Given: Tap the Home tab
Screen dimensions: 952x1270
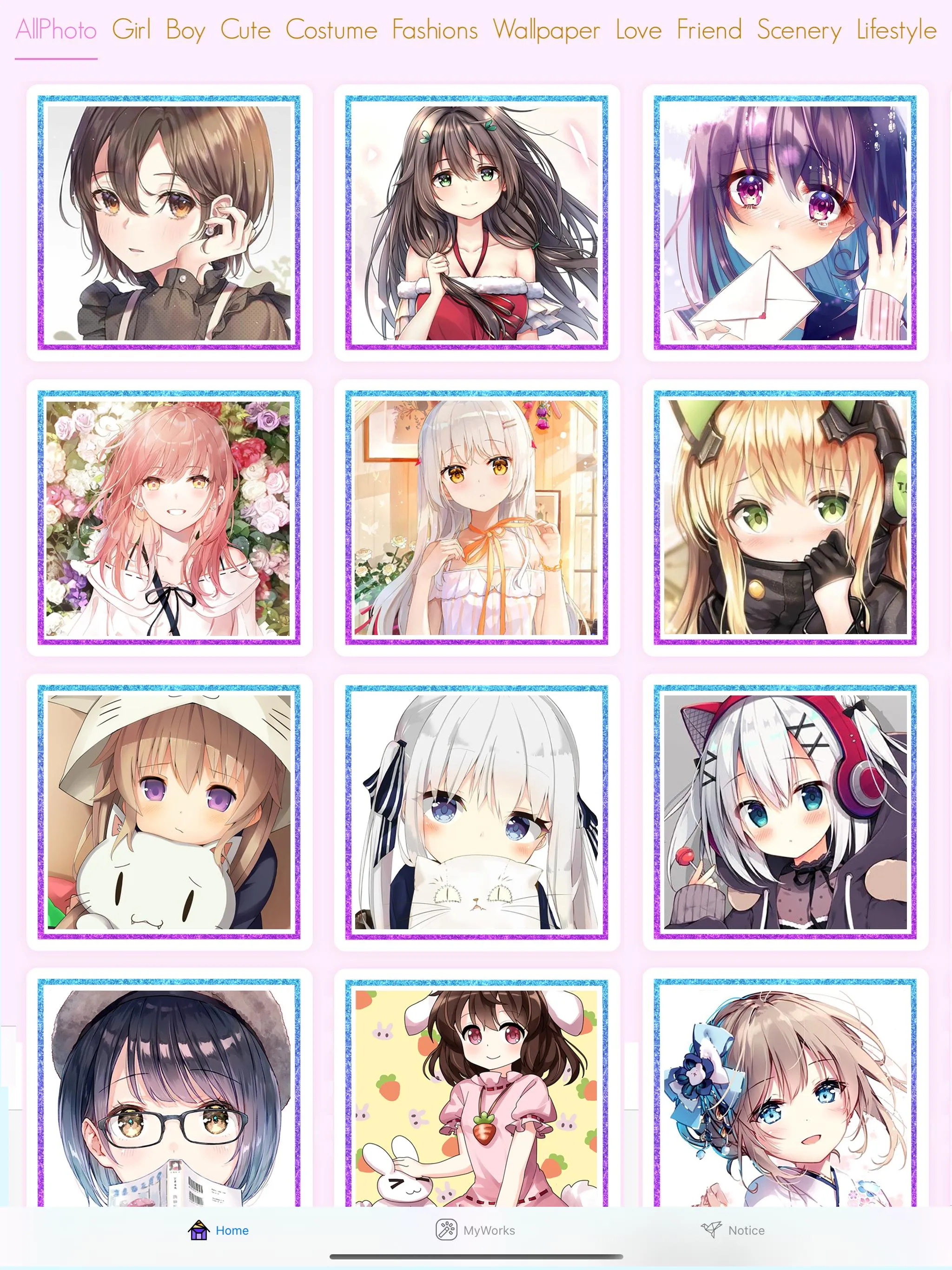Looking at the screenshot, I should [219, 1230].
